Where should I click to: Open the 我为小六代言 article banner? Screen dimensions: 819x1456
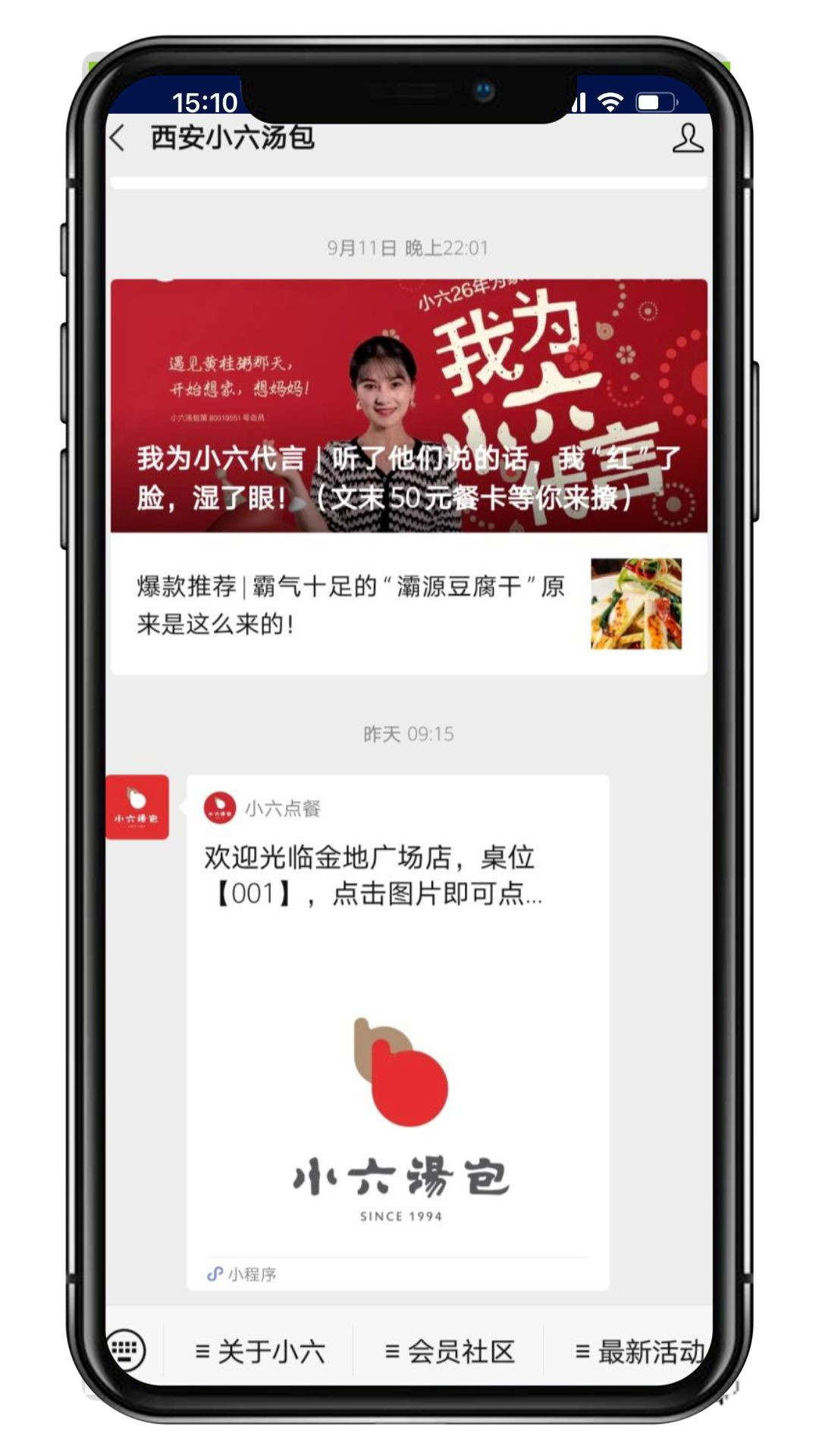click(409, 406)
